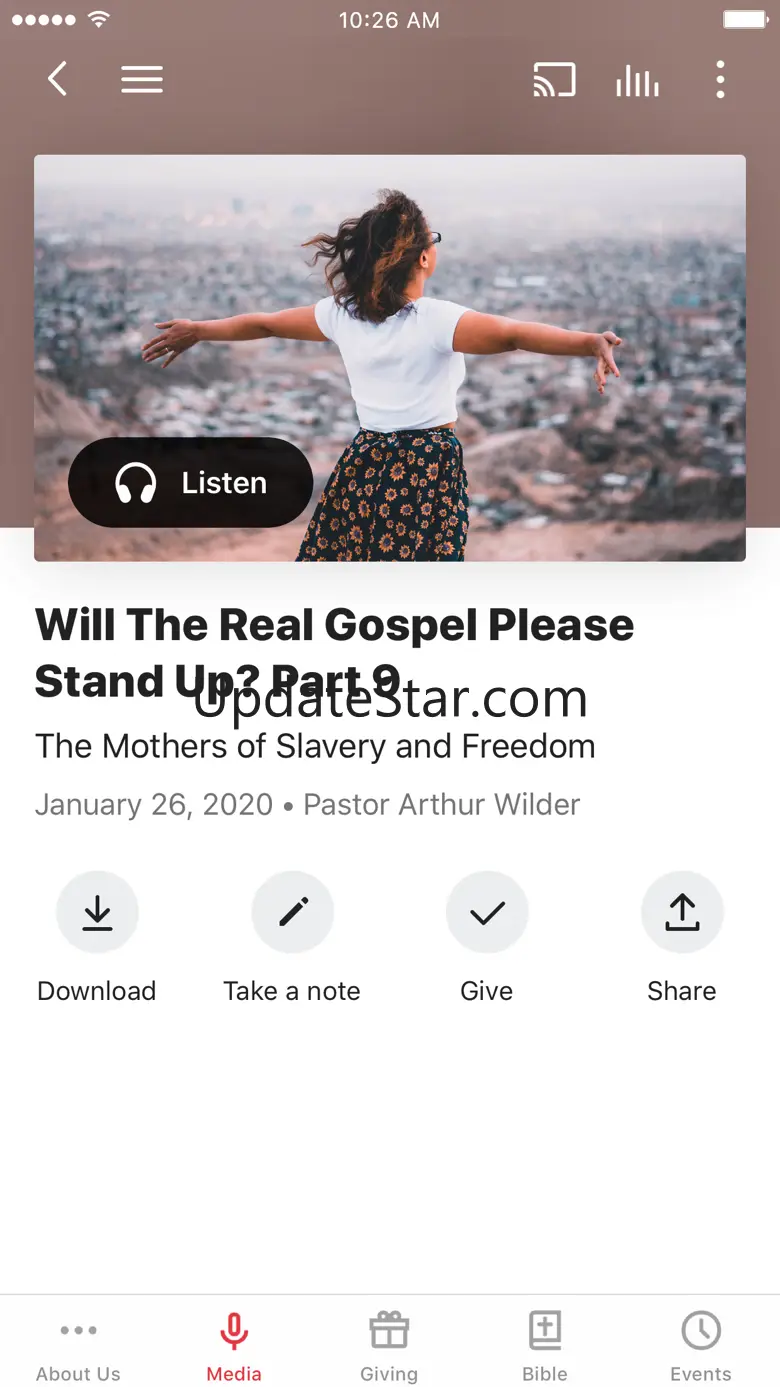Select the Media tab

[x=234, y=1347]
